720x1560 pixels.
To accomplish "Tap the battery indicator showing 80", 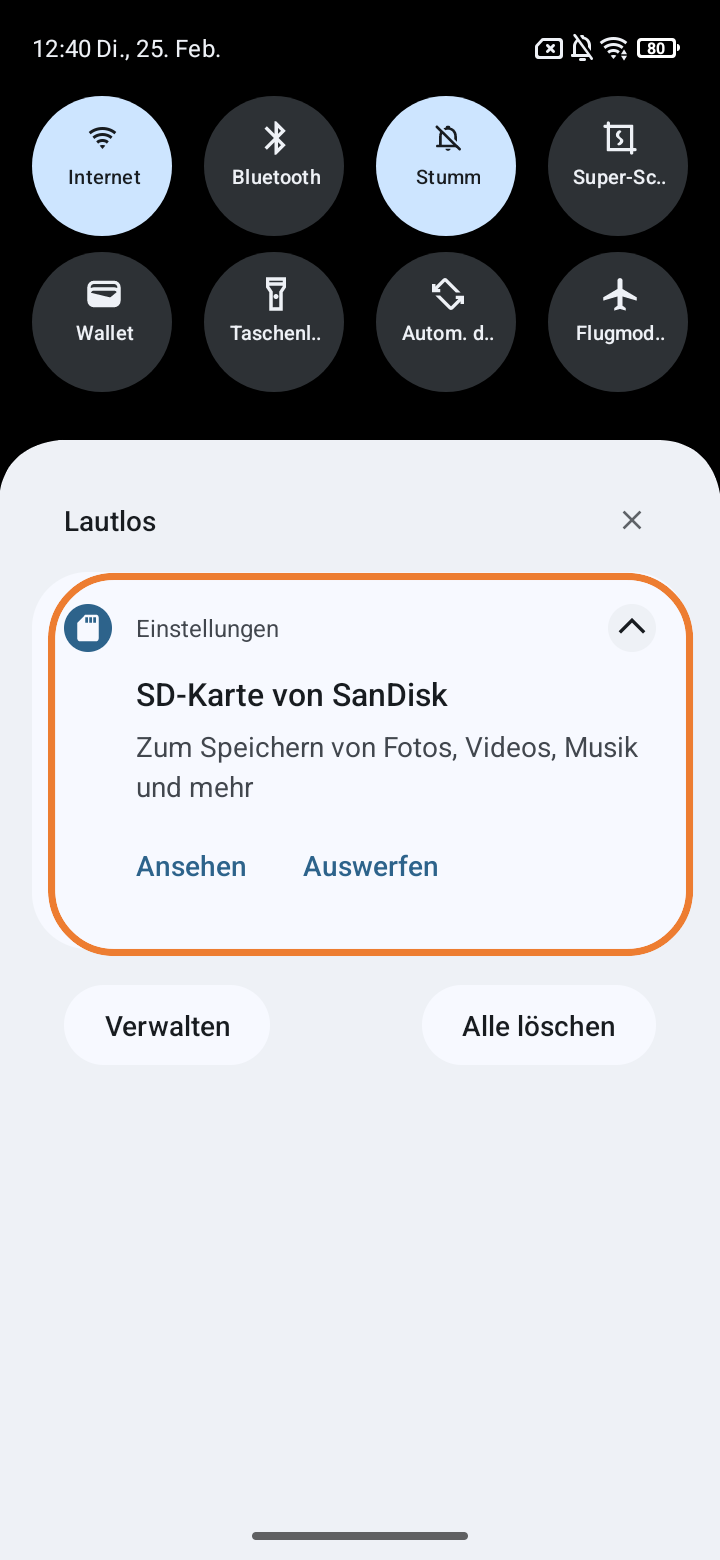I will coord(657,47).
